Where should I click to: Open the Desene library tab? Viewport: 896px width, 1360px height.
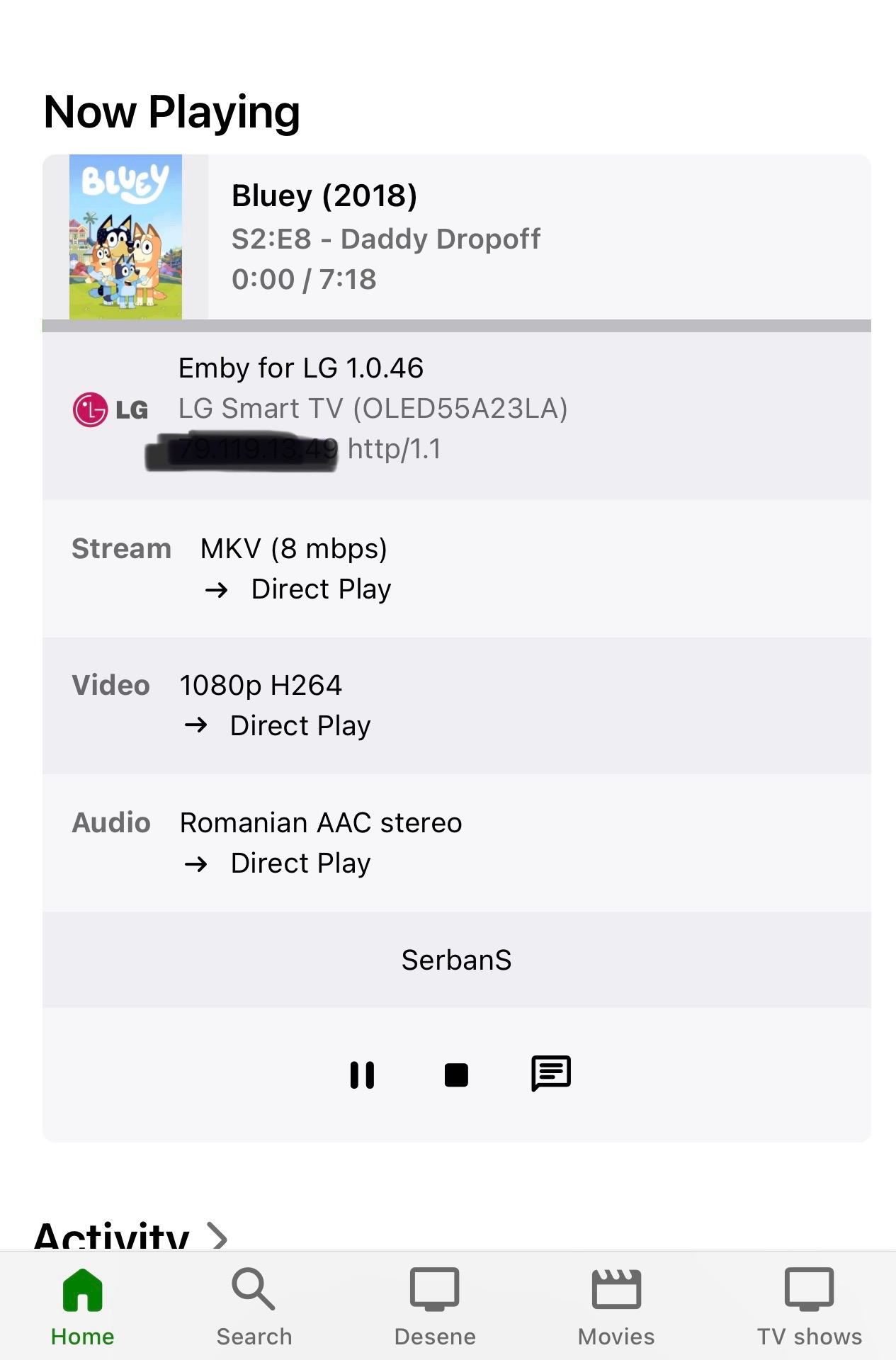435,1306
